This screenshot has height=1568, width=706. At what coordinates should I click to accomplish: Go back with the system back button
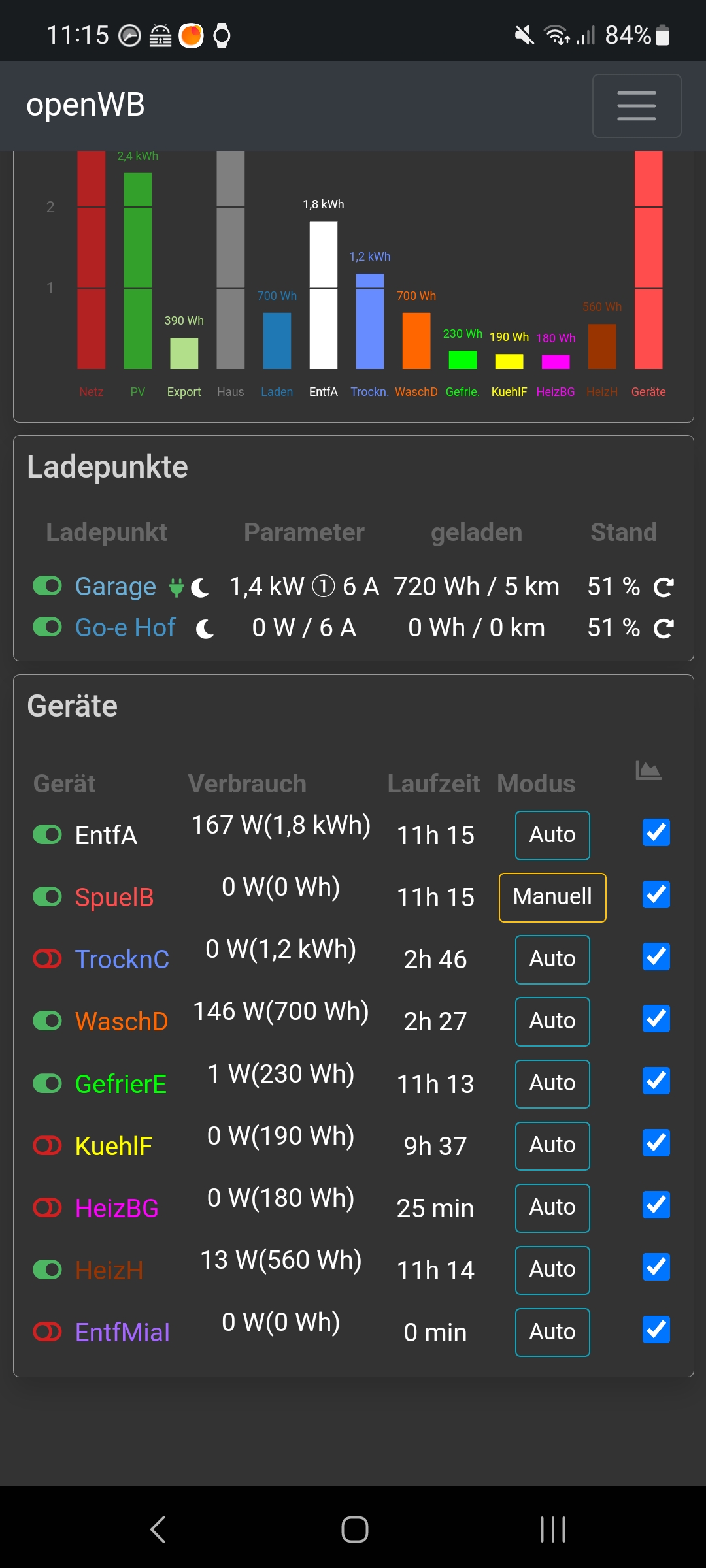coord(158,1529)
